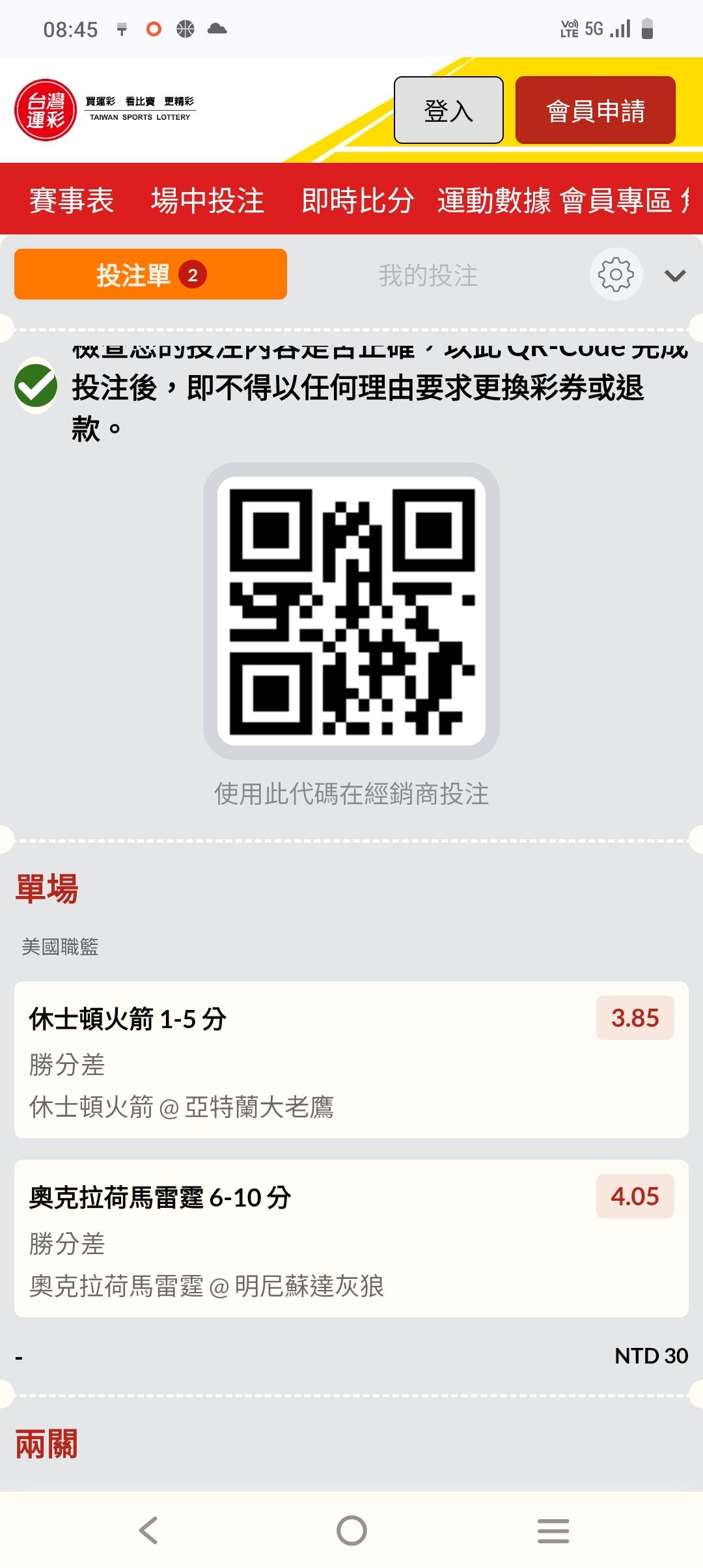The width and height of the screenshot is (703, 1568).
Task: Tap the system home button
Action: pos(351,1530)
